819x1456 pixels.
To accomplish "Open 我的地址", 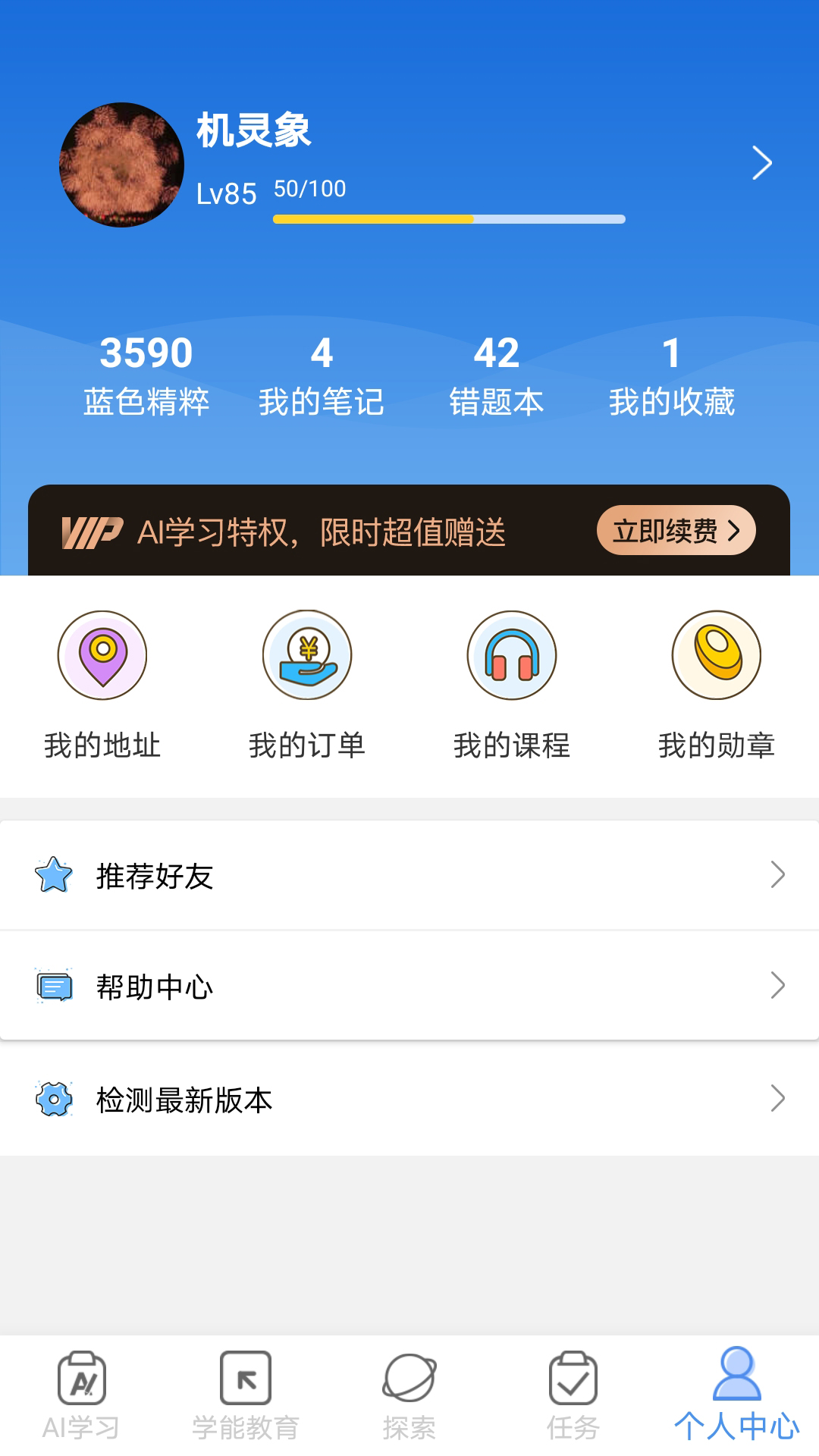I will click(x=102, y=684).
